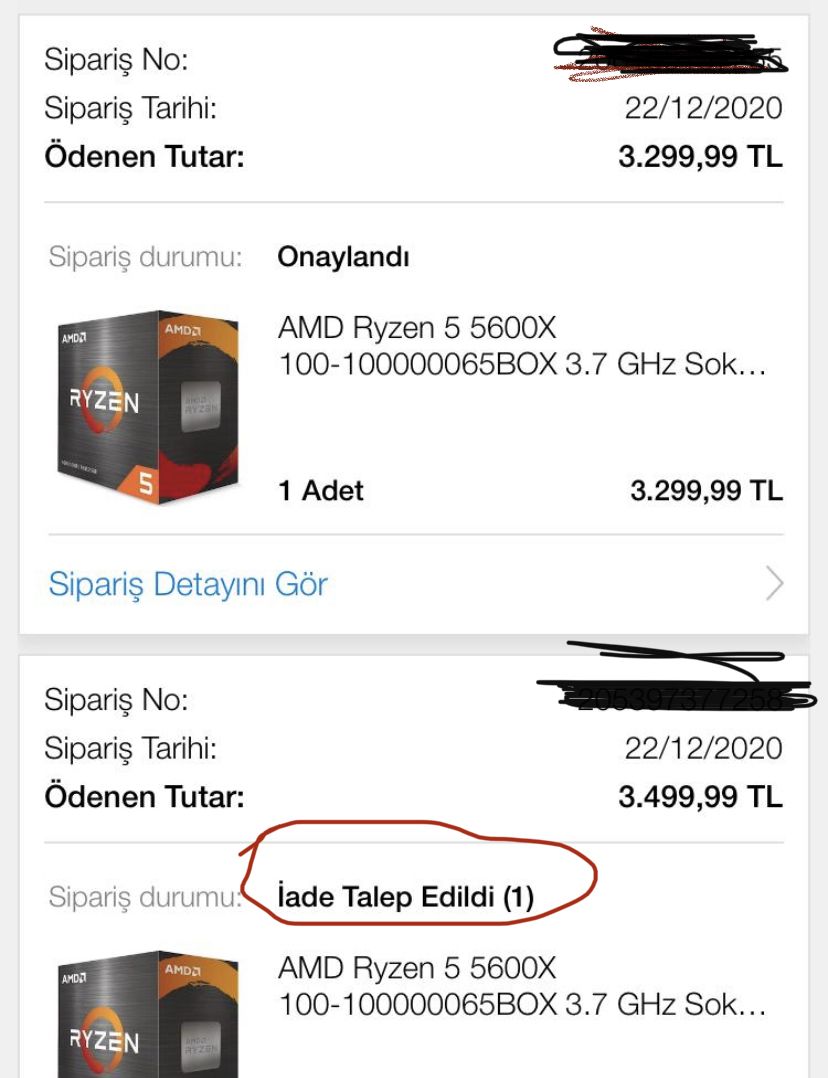The width and height of the screenshot is (828, 1078).
Task: Open Sipariş Detayını Gör for the 3.299,99 TL order
Action: point(188,584)
